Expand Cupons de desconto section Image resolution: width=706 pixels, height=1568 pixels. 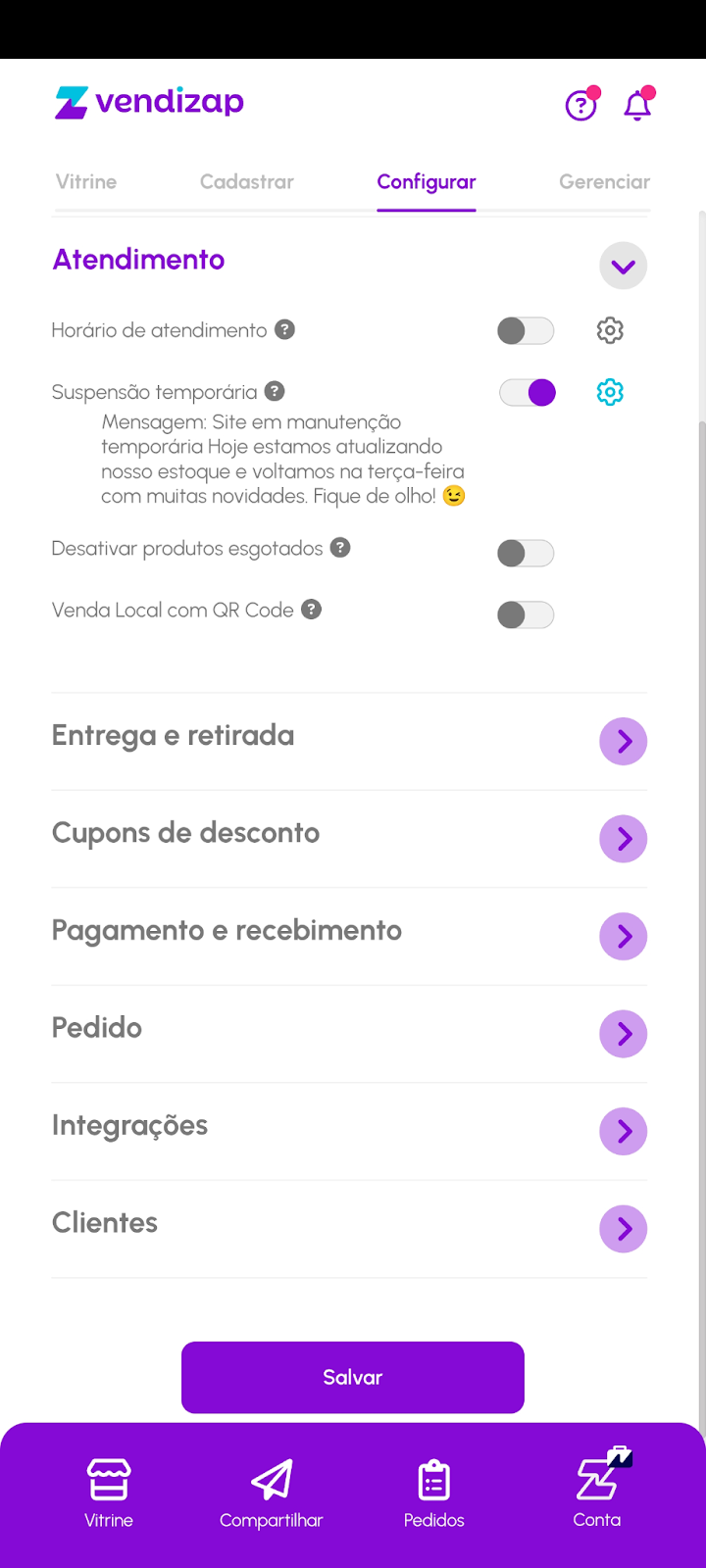coord(623,839)
